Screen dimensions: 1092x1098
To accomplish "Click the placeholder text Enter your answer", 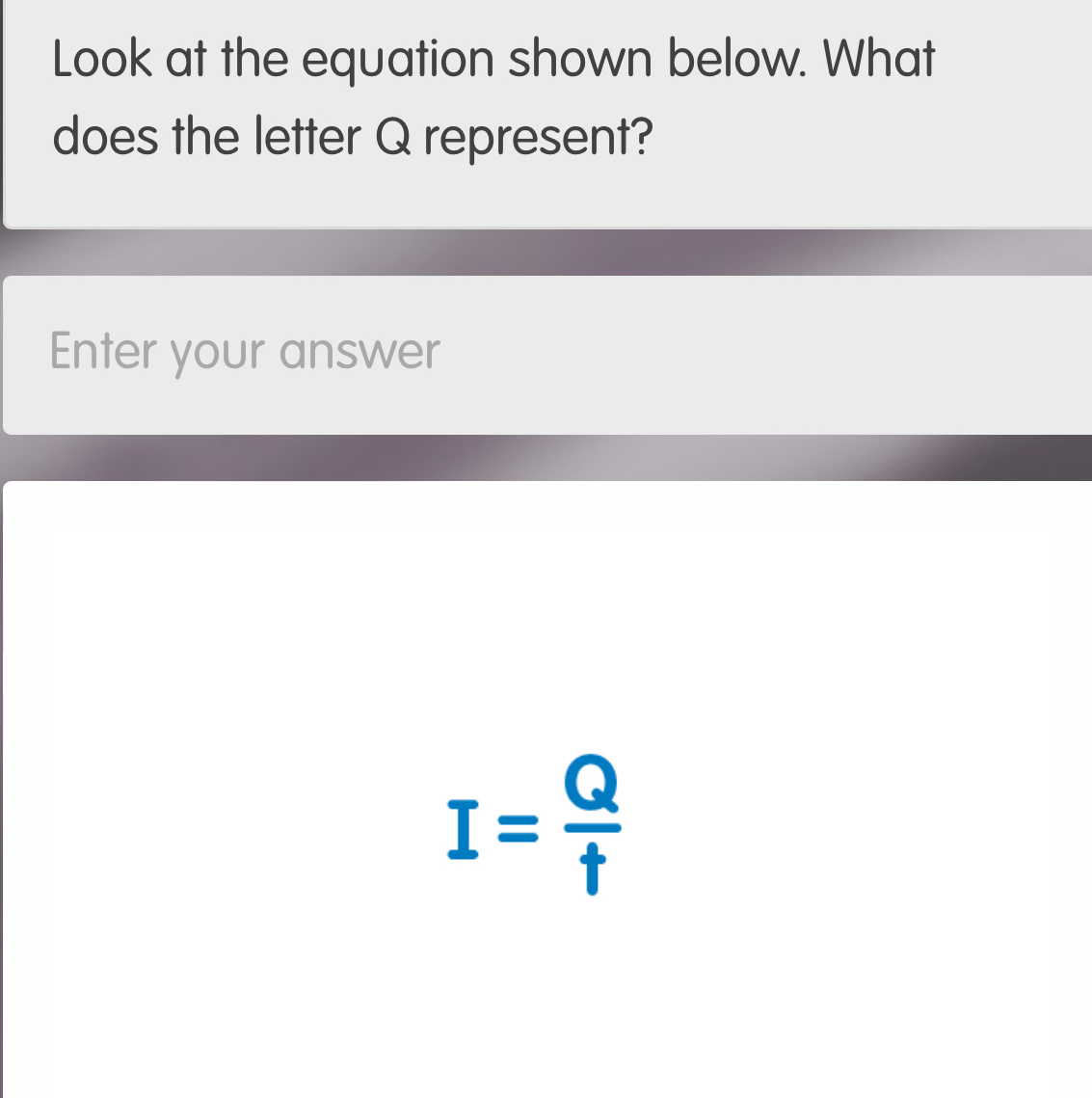I will (244, 353).
